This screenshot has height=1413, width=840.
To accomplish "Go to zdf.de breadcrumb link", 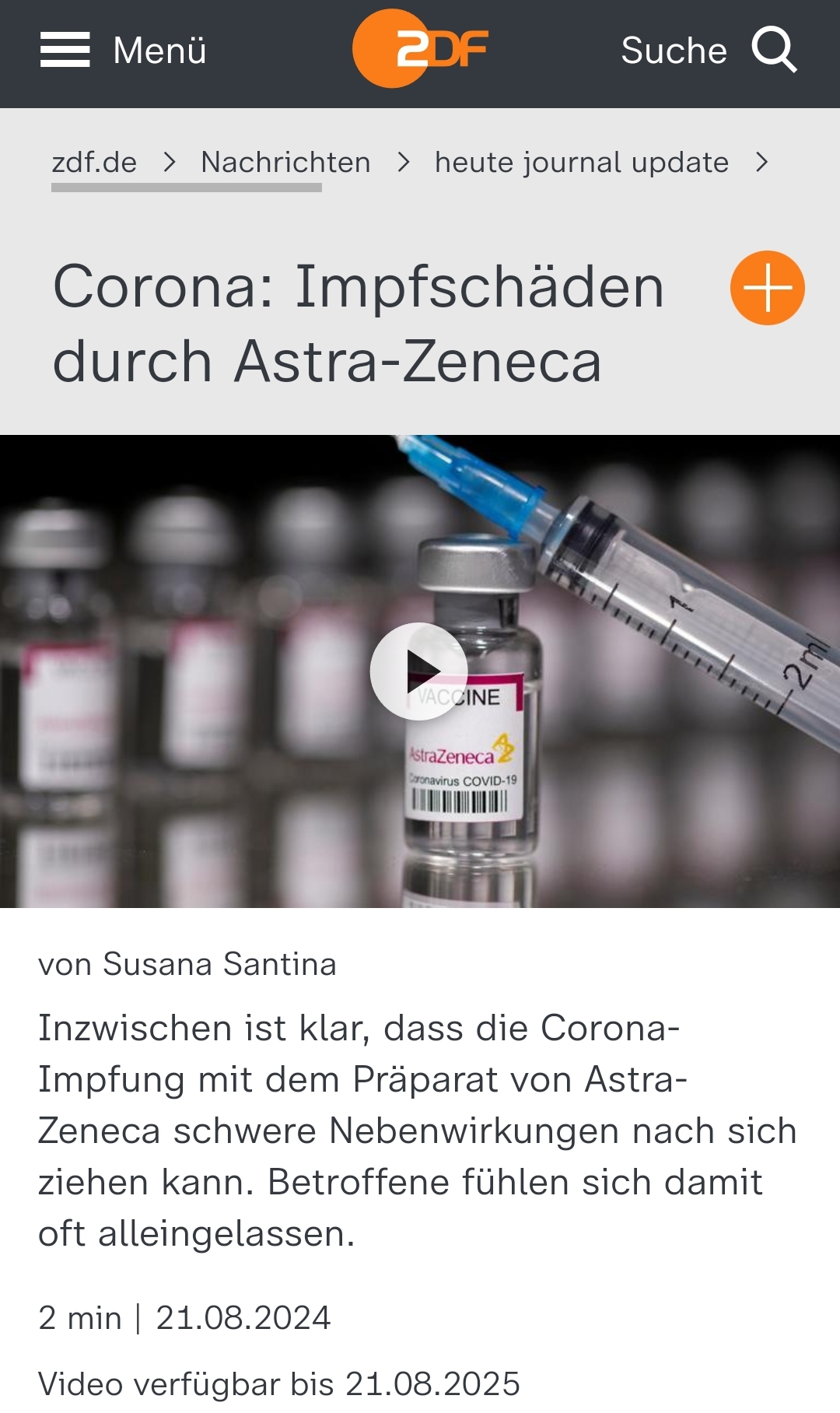I will (x=94, y=163).
